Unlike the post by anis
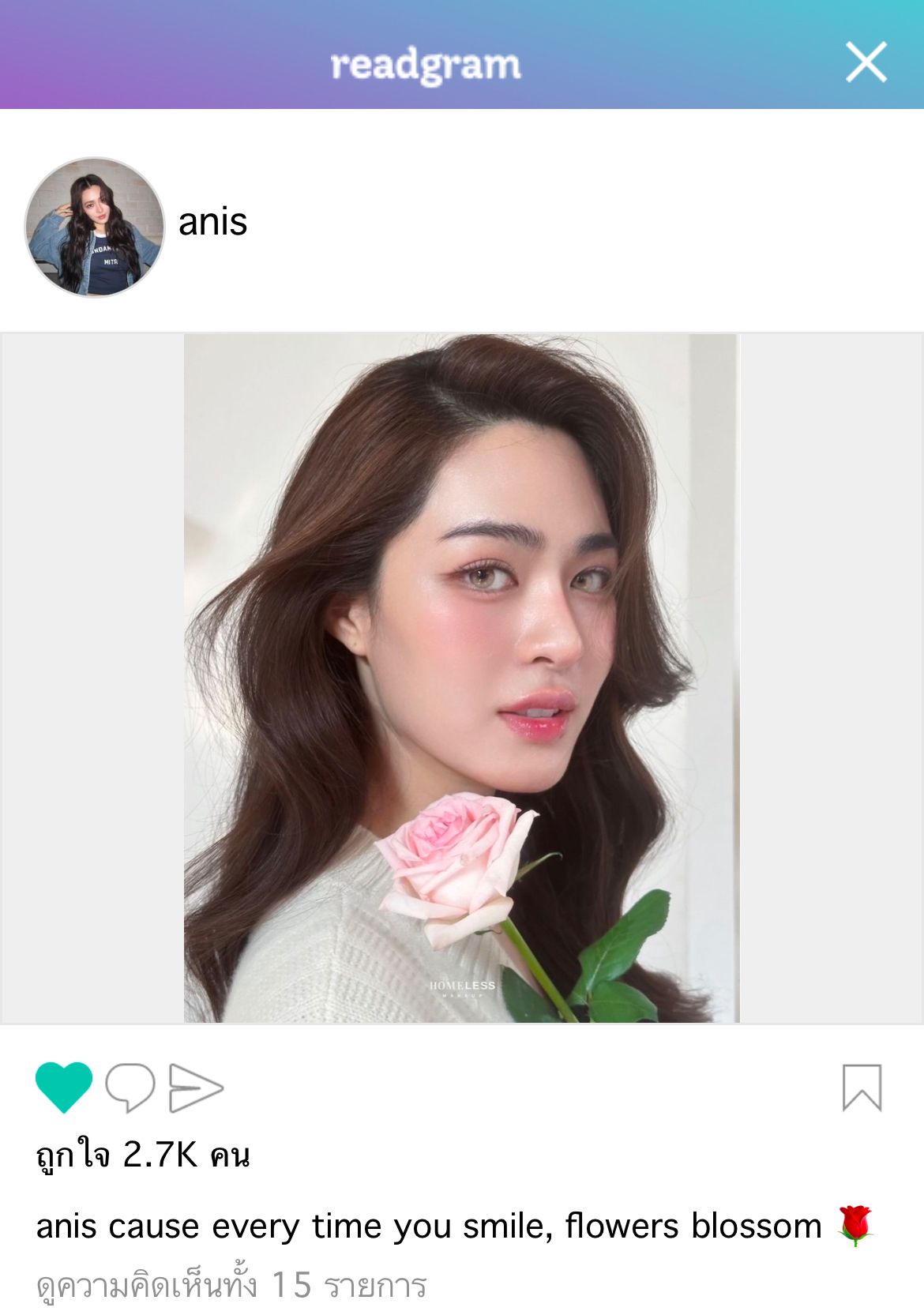Image resolution: width=924 pixels, height=1315 pixels. pos(64,1087)
